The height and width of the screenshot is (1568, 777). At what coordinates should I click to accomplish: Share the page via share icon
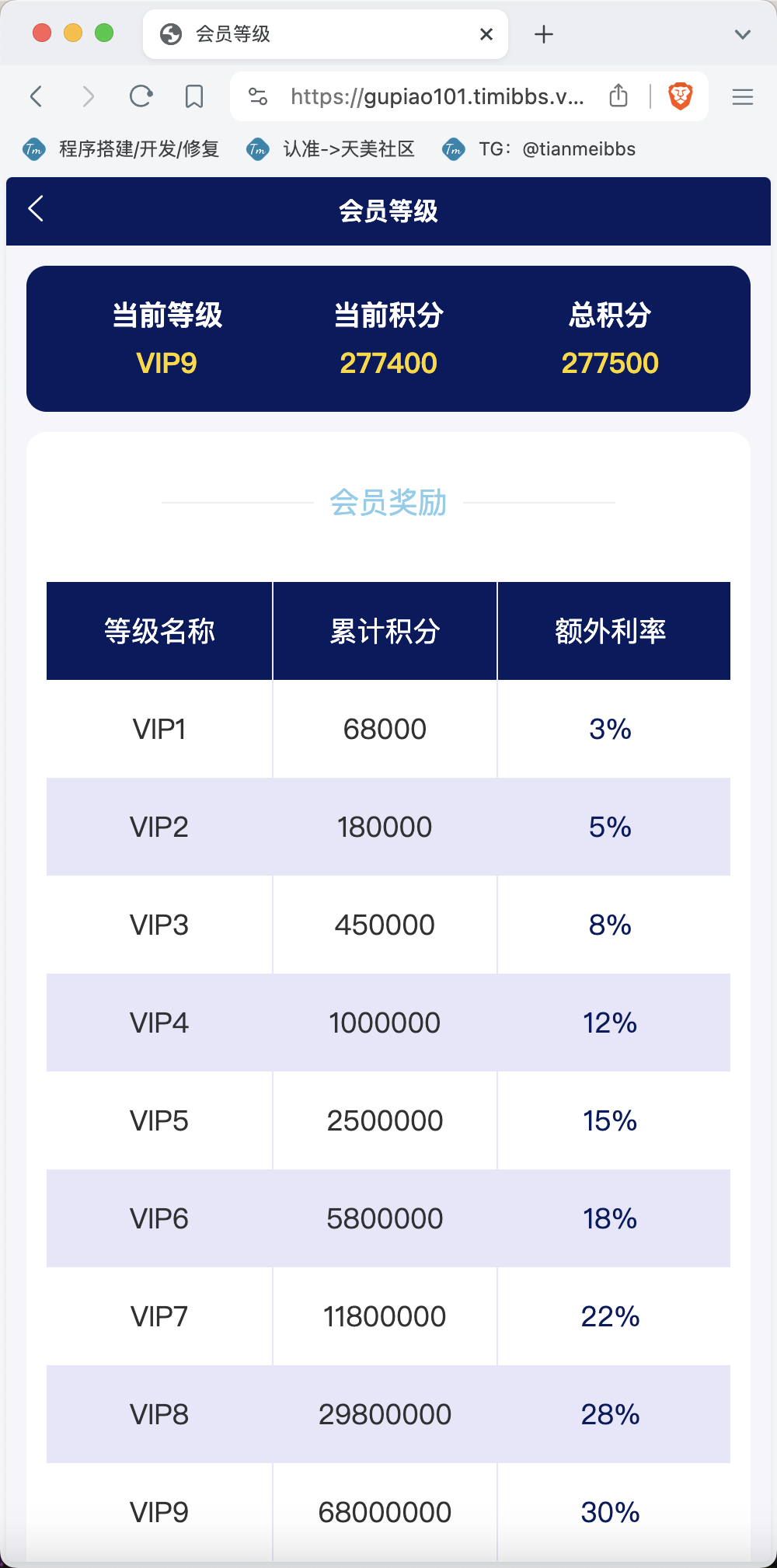point(618,96)
